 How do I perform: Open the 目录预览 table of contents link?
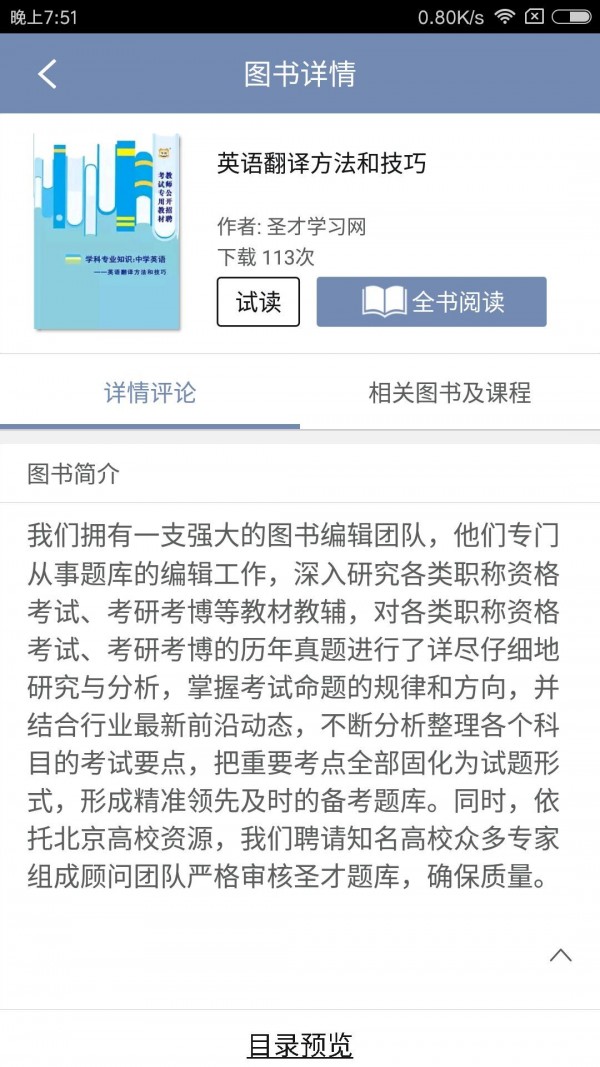[x=300, y=1046]
